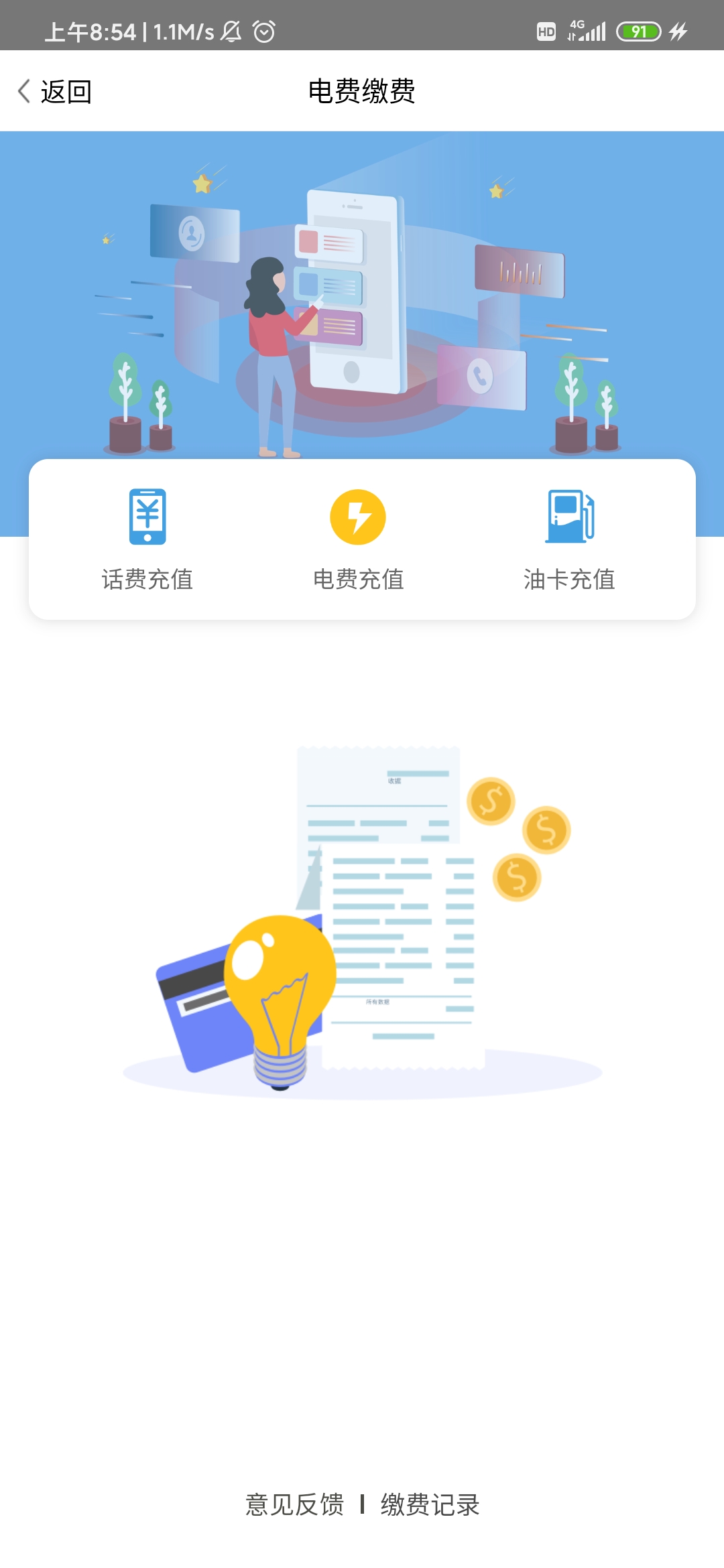Go back using the 返回 button

[x=55, y=92]
